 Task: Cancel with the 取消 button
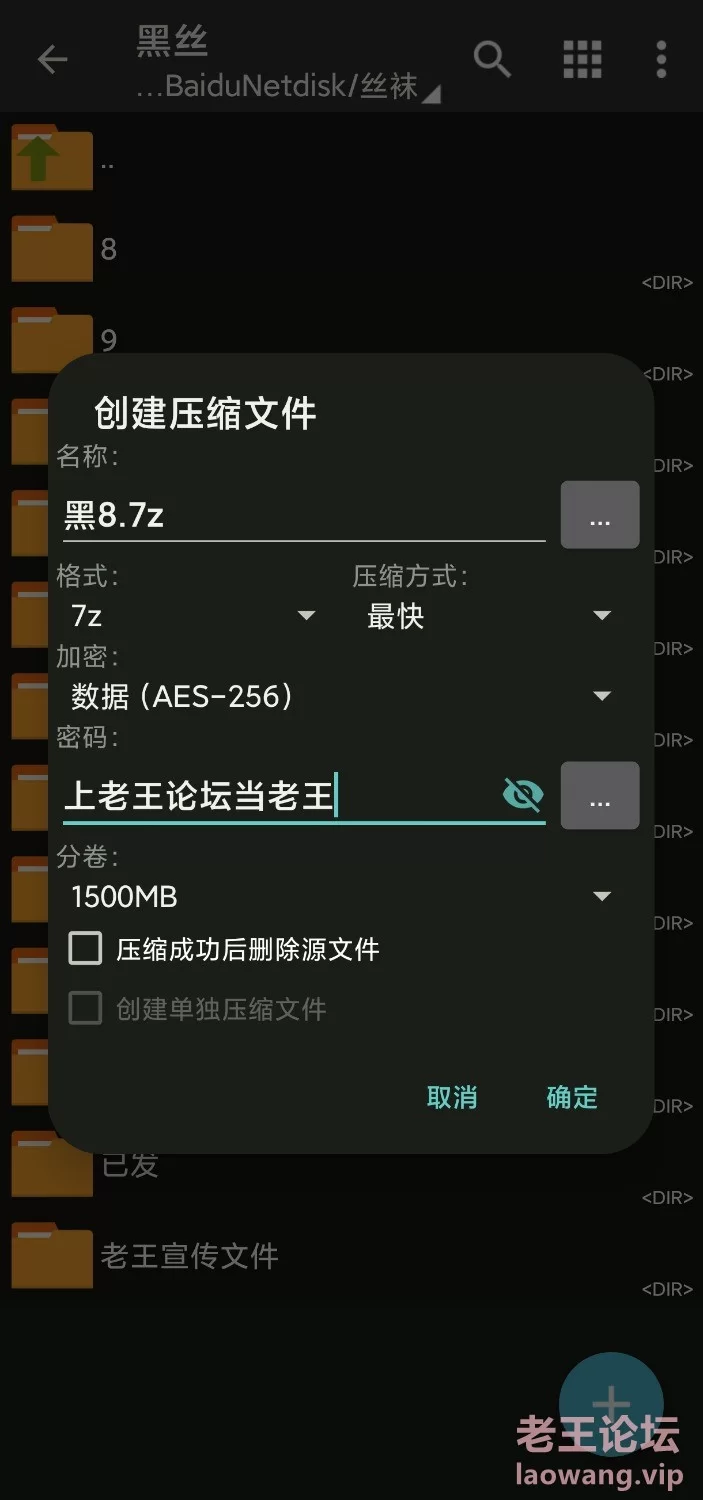point(452,1097)
